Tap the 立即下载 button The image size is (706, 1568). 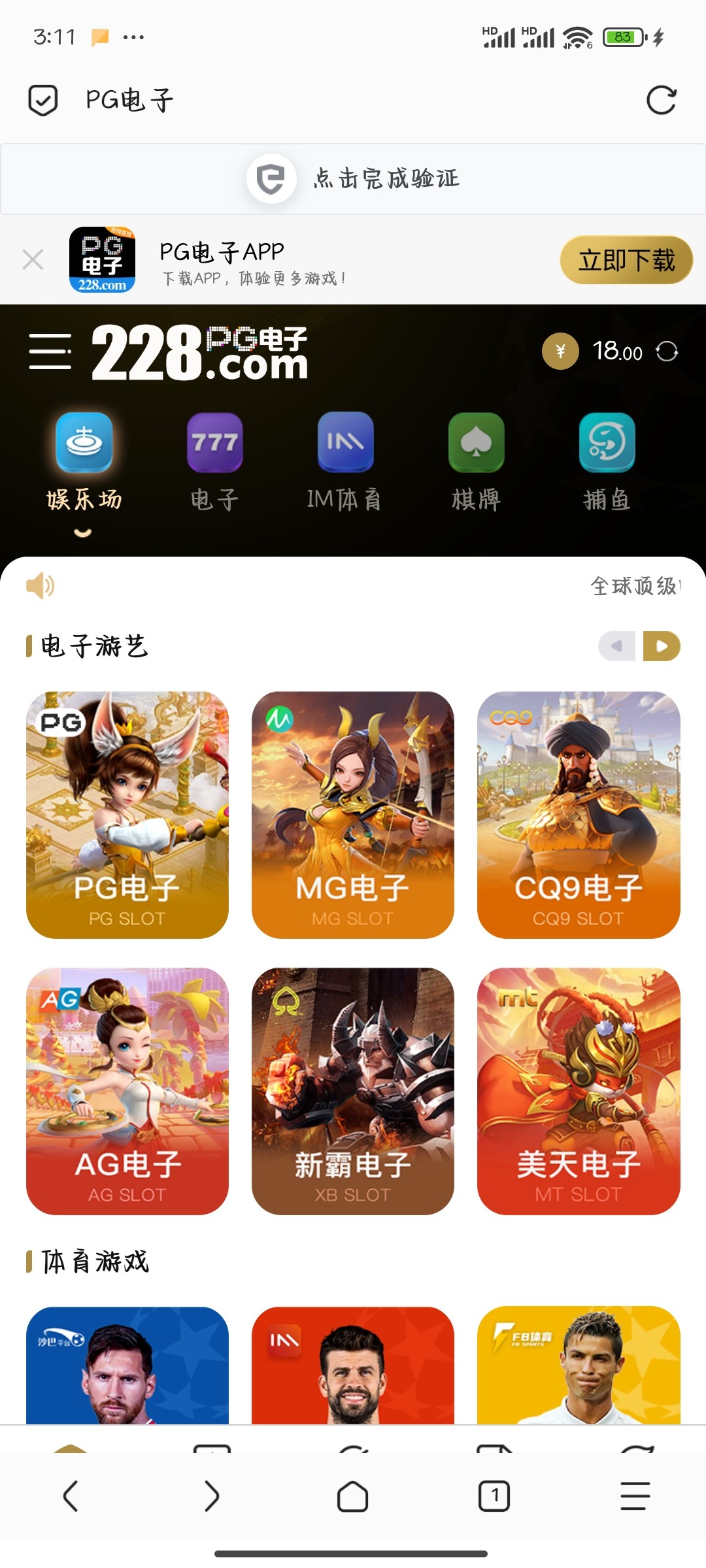coord(626,260)
